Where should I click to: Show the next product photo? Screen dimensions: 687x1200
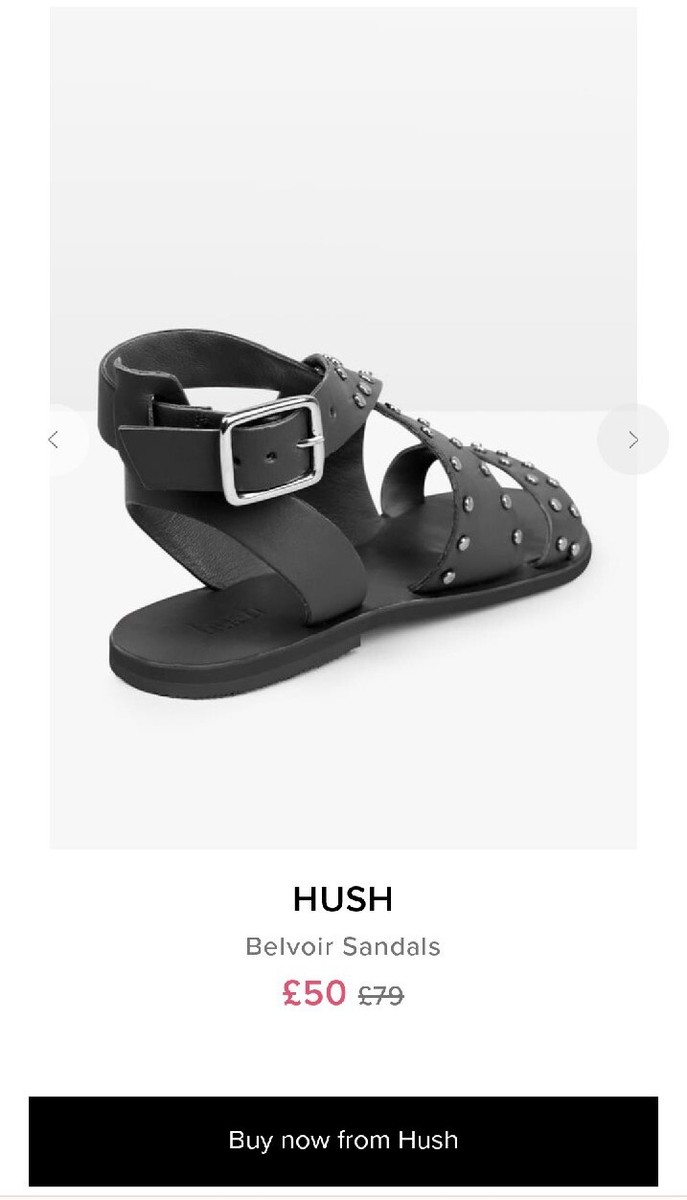tap(633, 439)
